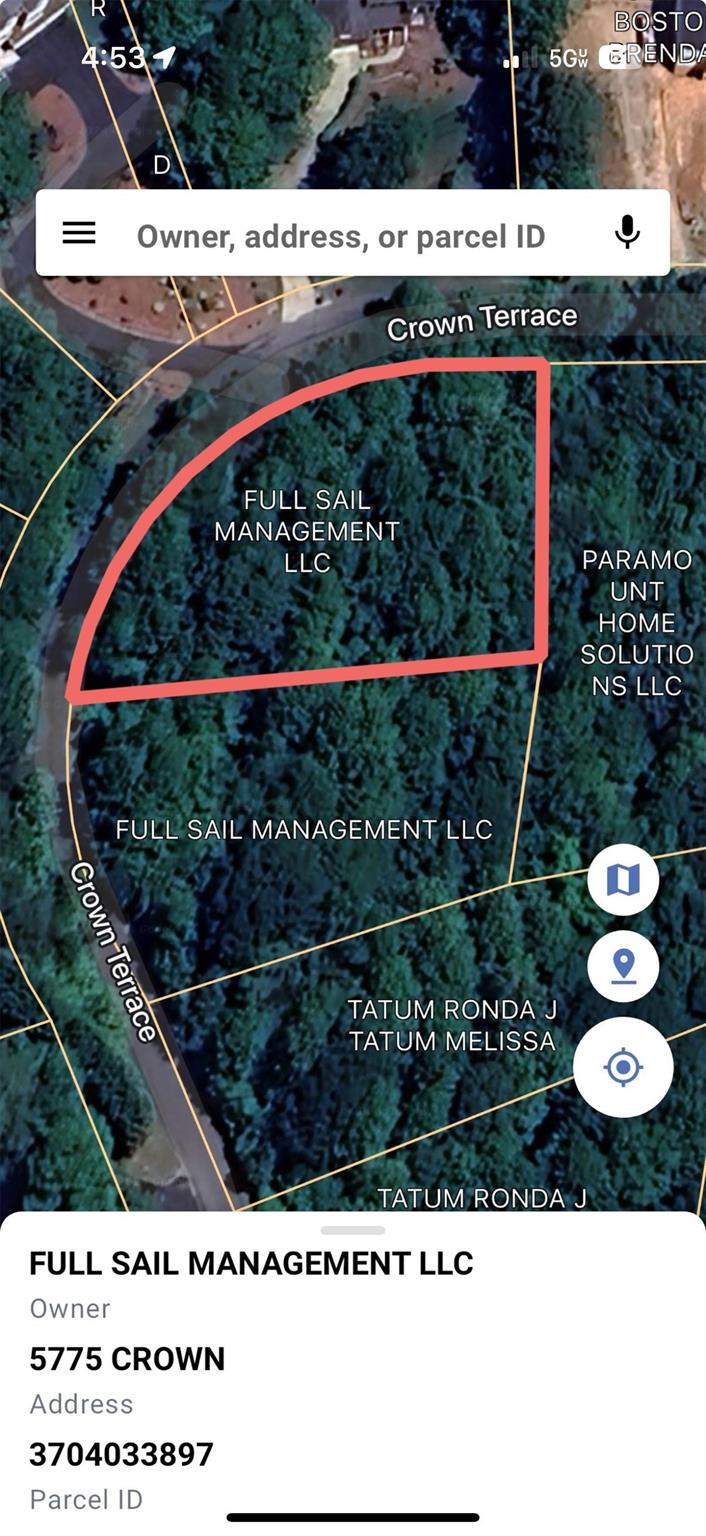Tap the location pin button

pyautogui.click(x=623, y=966)
